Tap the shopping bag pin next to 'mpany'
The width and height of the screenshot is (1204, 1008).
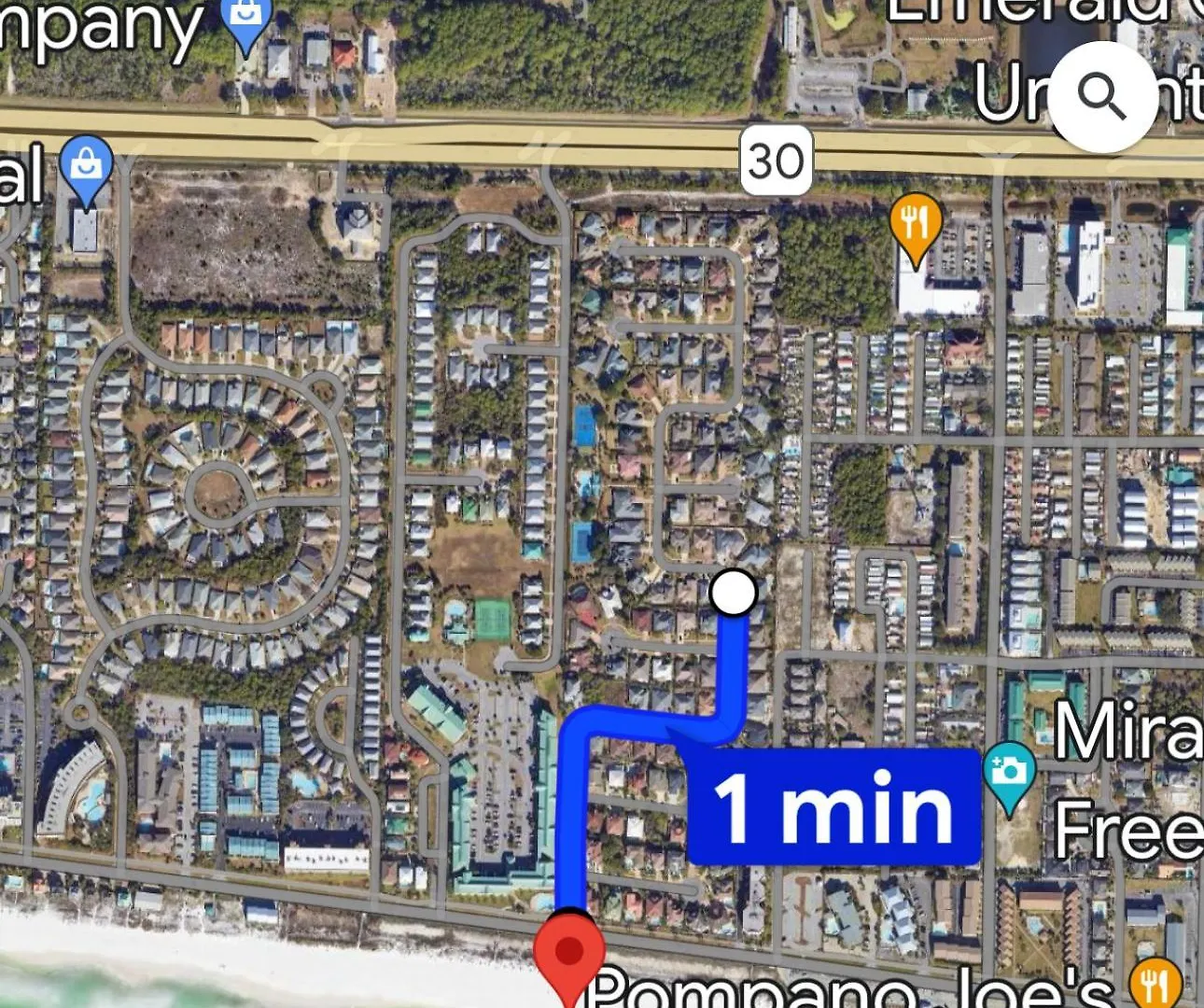(245, 19)
